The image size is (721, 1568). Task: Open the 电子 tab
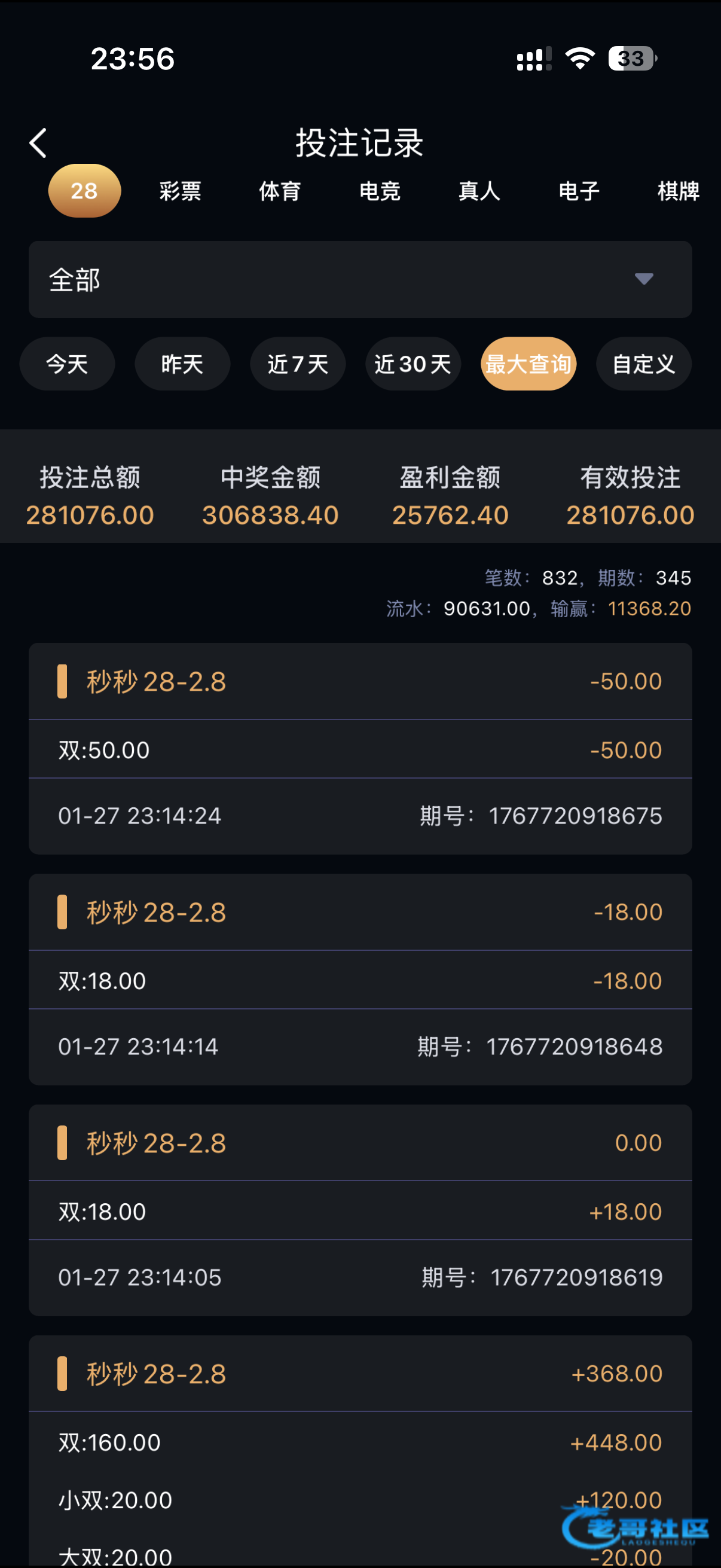[579, 191]
